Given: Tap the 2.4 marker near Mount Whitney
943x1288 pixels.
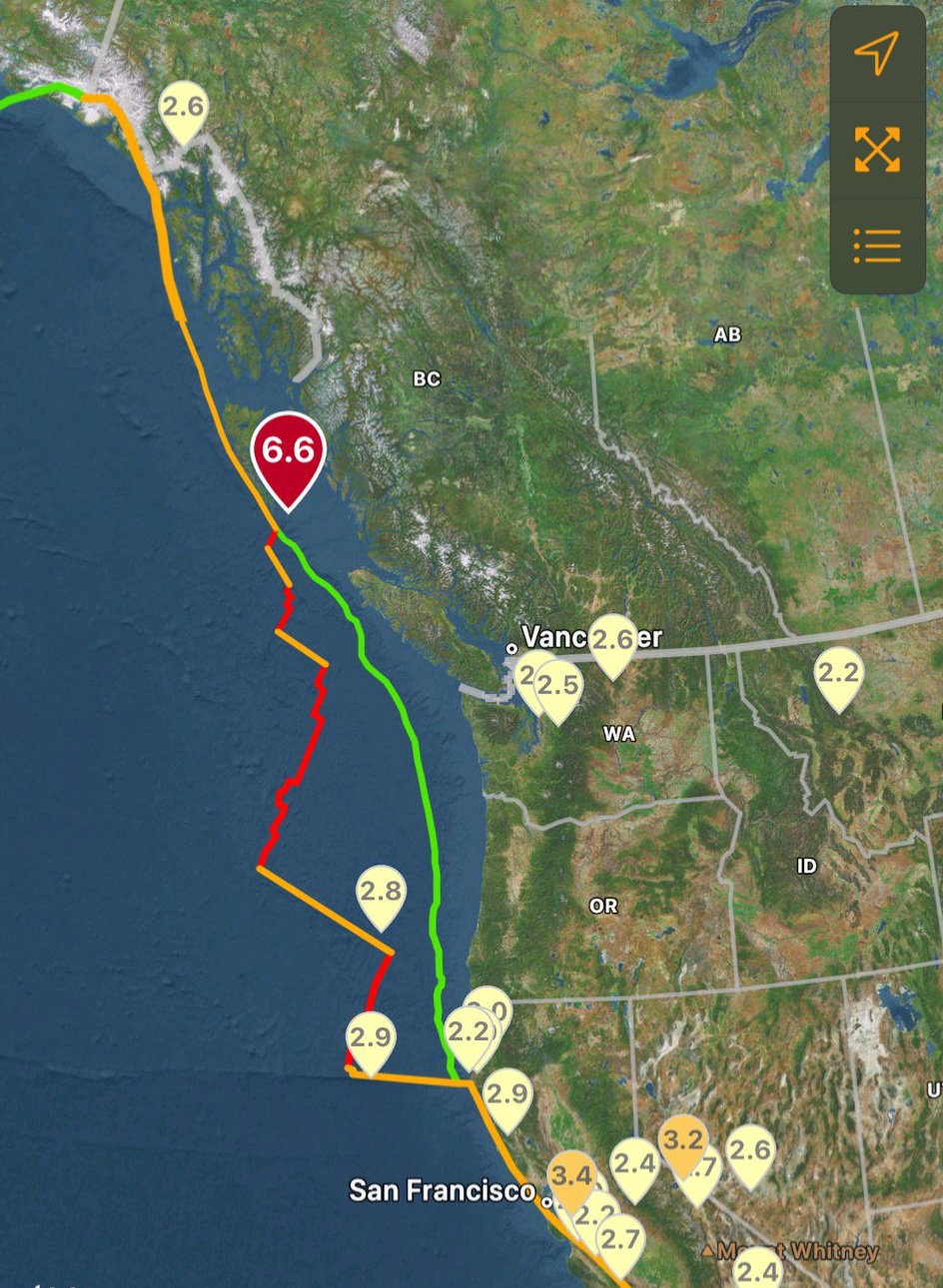Looking at the screenshot, I should point(756,1269).
